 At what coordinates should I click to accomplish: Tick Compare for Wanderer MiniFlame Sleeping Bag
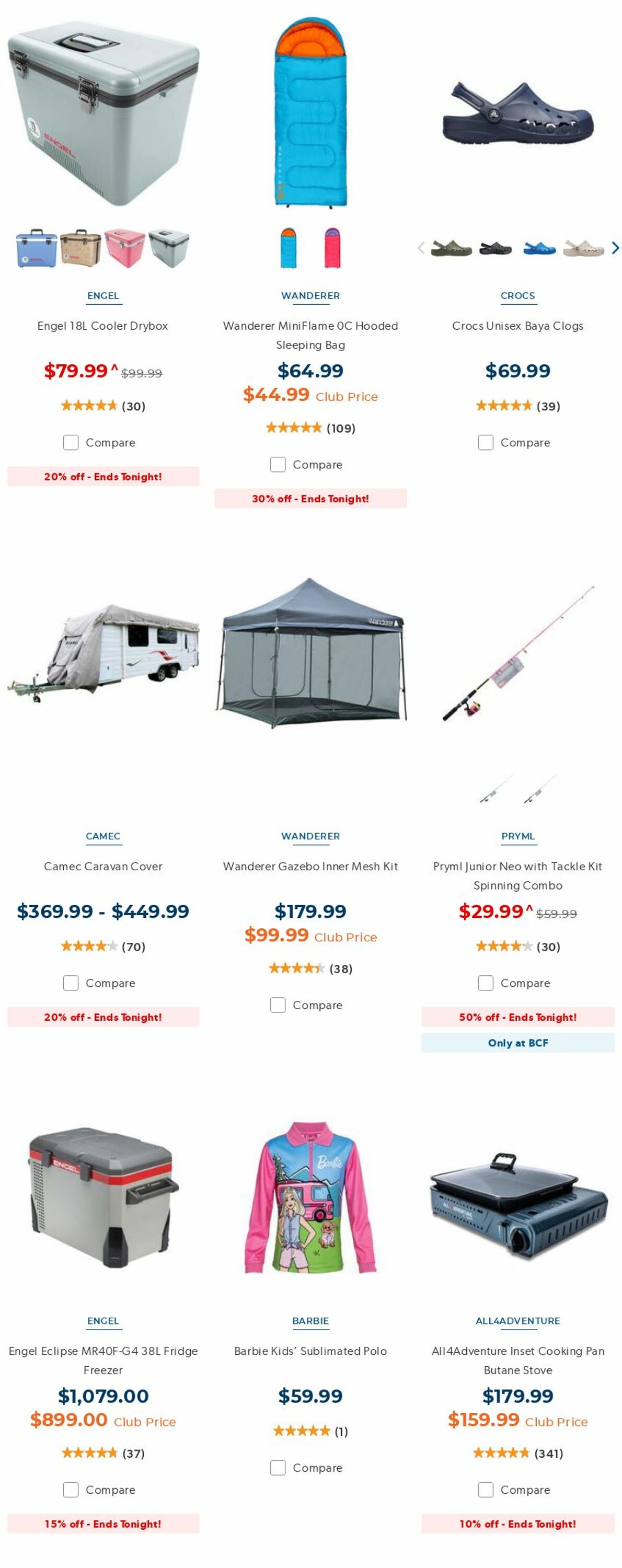tap(278, 465)
